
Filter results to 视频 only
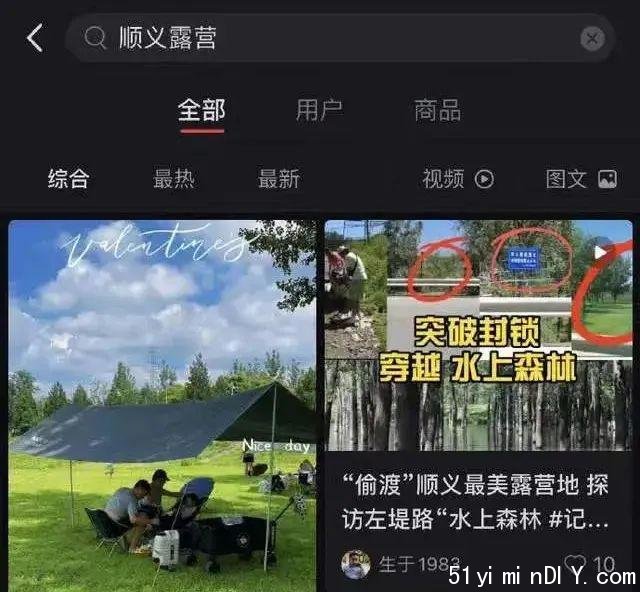[x=458, y=179]
